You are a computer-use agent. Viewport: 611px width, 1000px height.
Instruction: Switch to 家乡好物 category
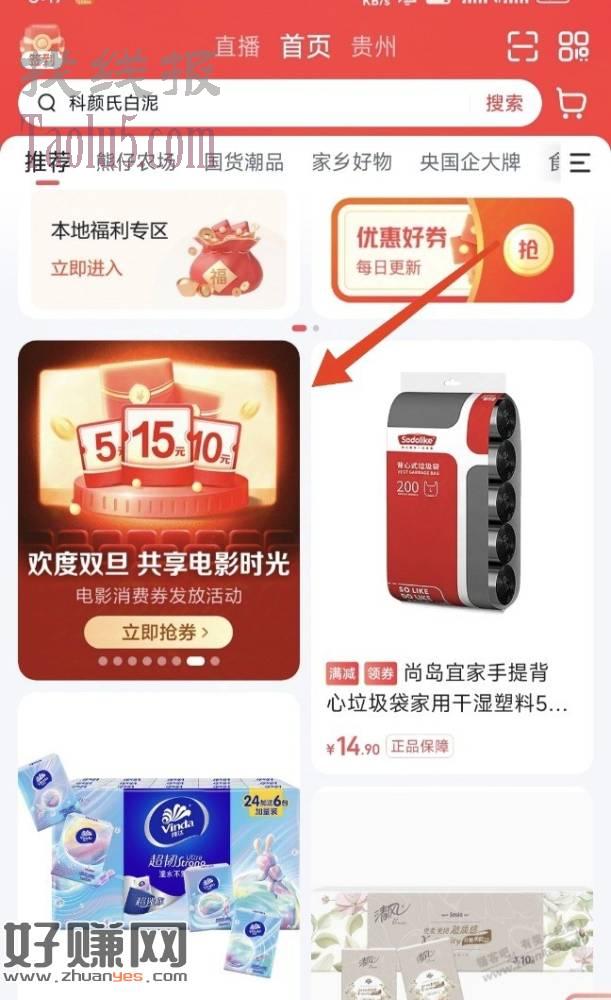coord(351,162)
